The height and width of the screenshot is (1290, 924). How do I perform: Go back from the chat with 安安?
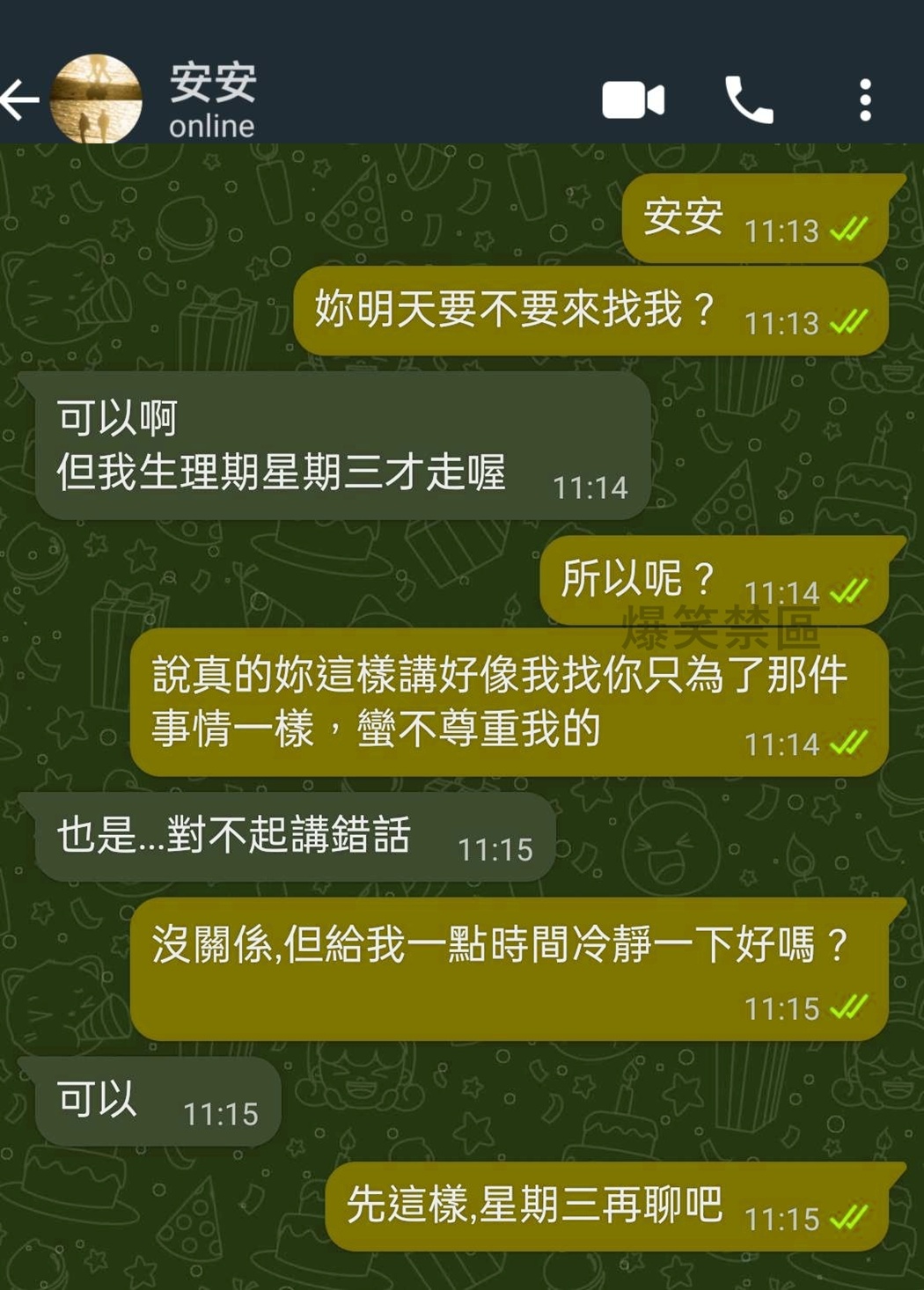(19, 99)
